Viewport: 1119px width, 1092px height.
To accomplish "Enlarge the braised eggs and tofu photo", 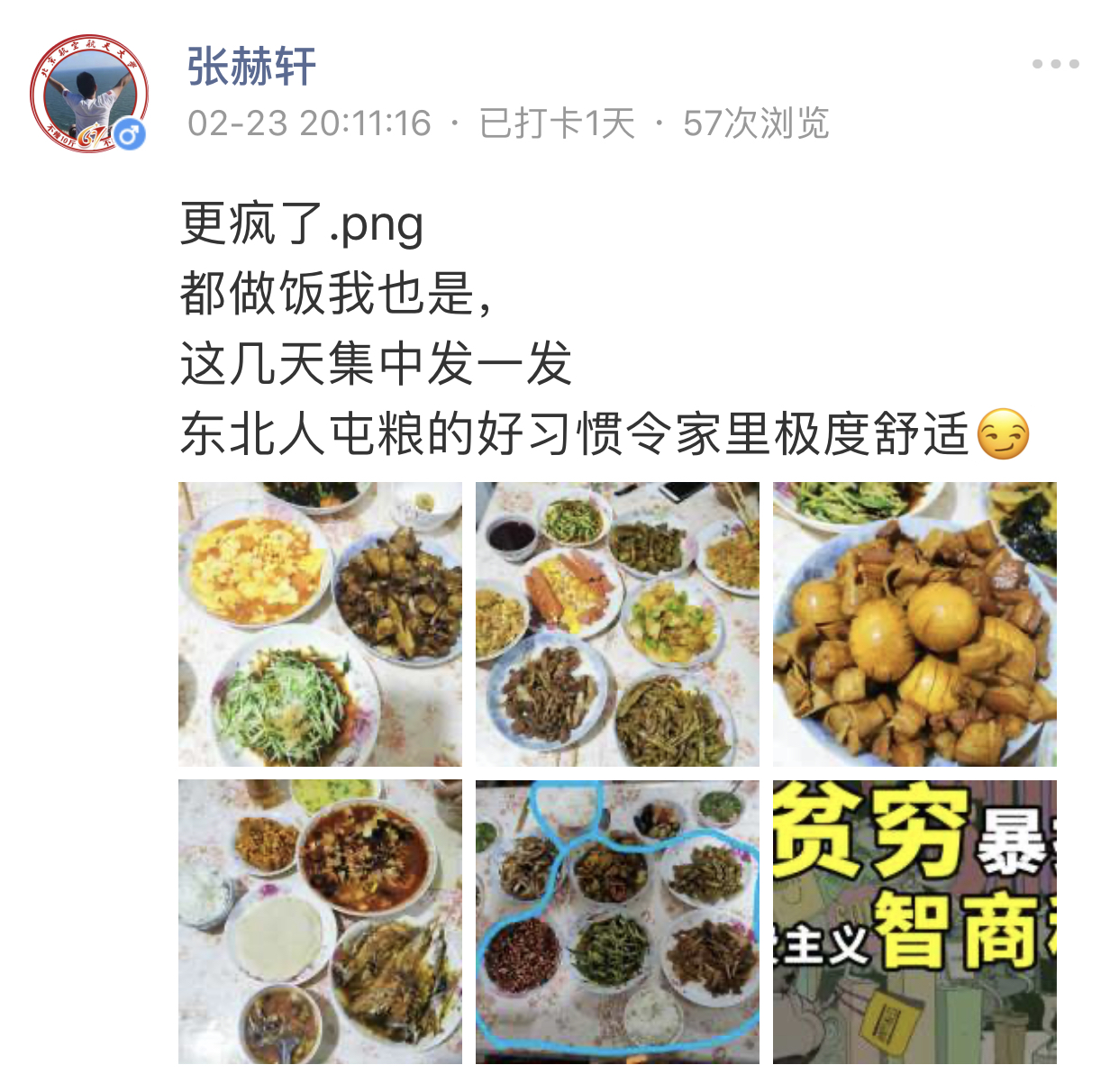I will (x=914, y=623).
